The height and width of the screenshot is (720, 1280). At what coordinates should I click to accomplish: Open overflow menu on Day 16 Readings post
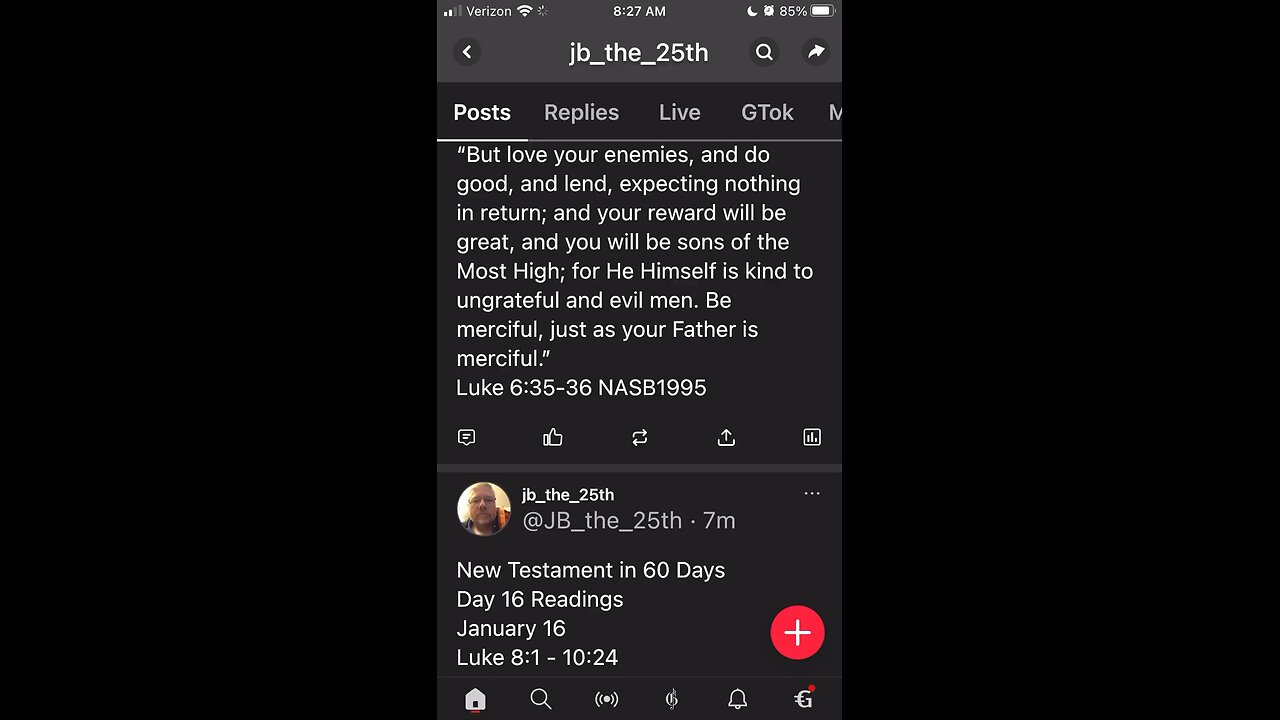click(812, 493)
